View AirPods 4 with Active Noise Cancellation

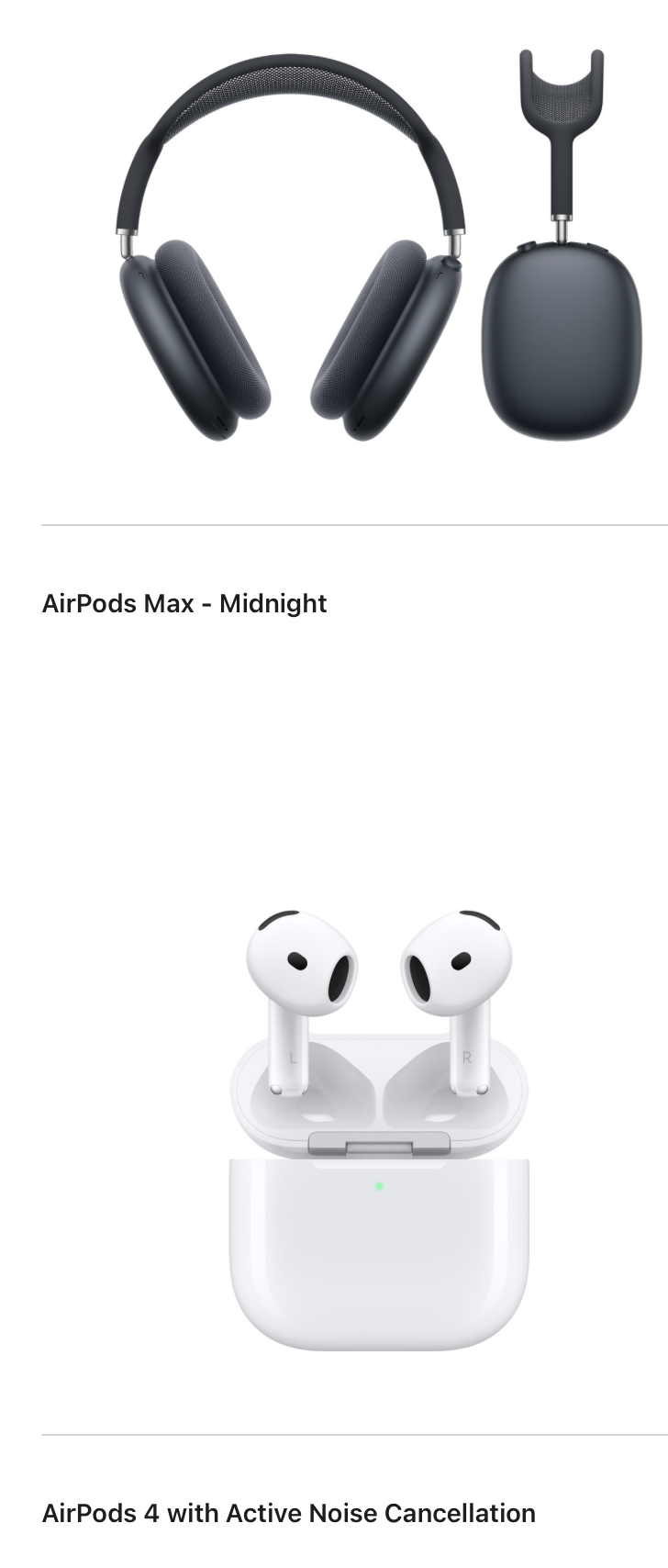tap(289, 1513)
